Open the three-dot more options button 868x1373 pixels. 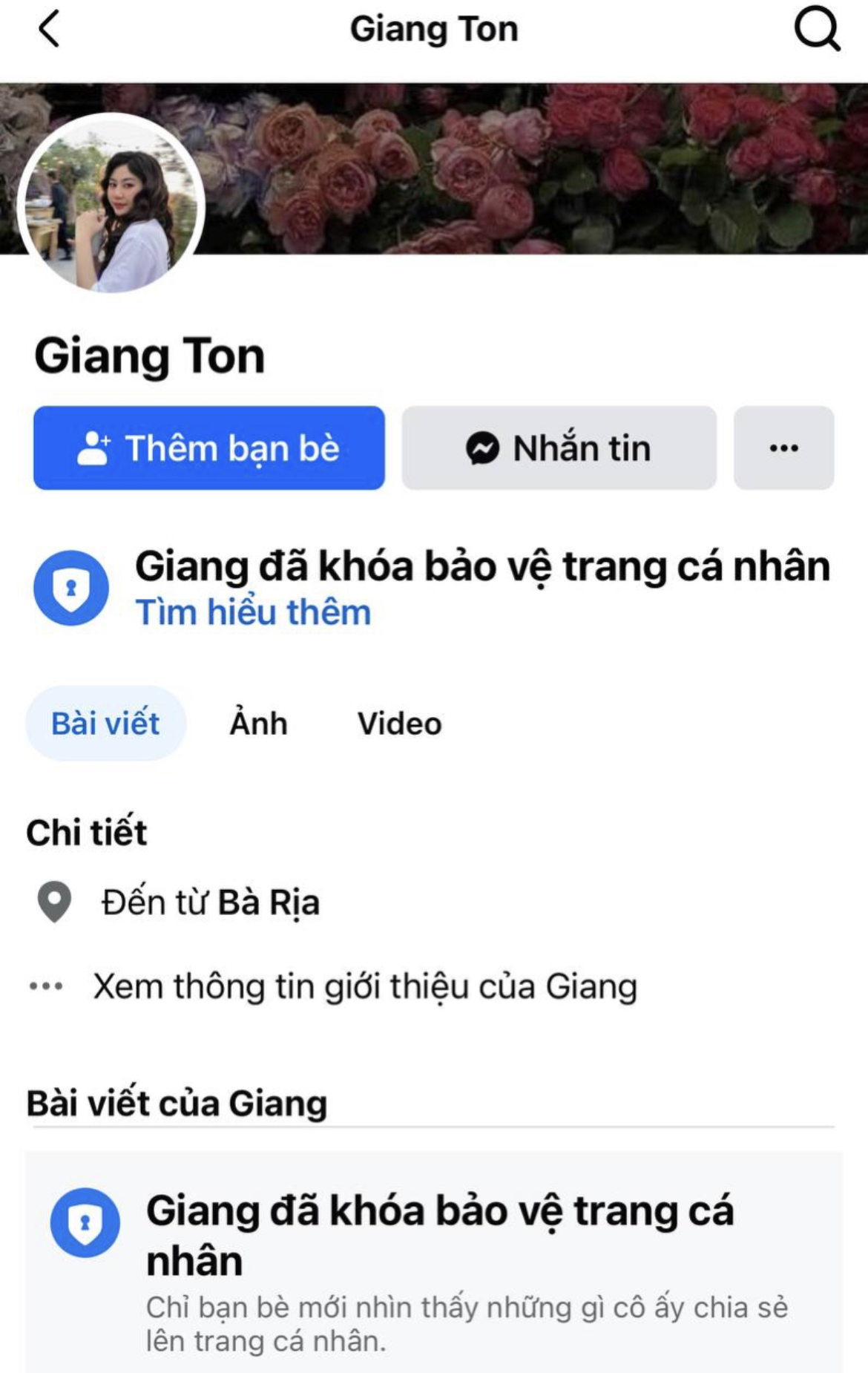[783, 448]
